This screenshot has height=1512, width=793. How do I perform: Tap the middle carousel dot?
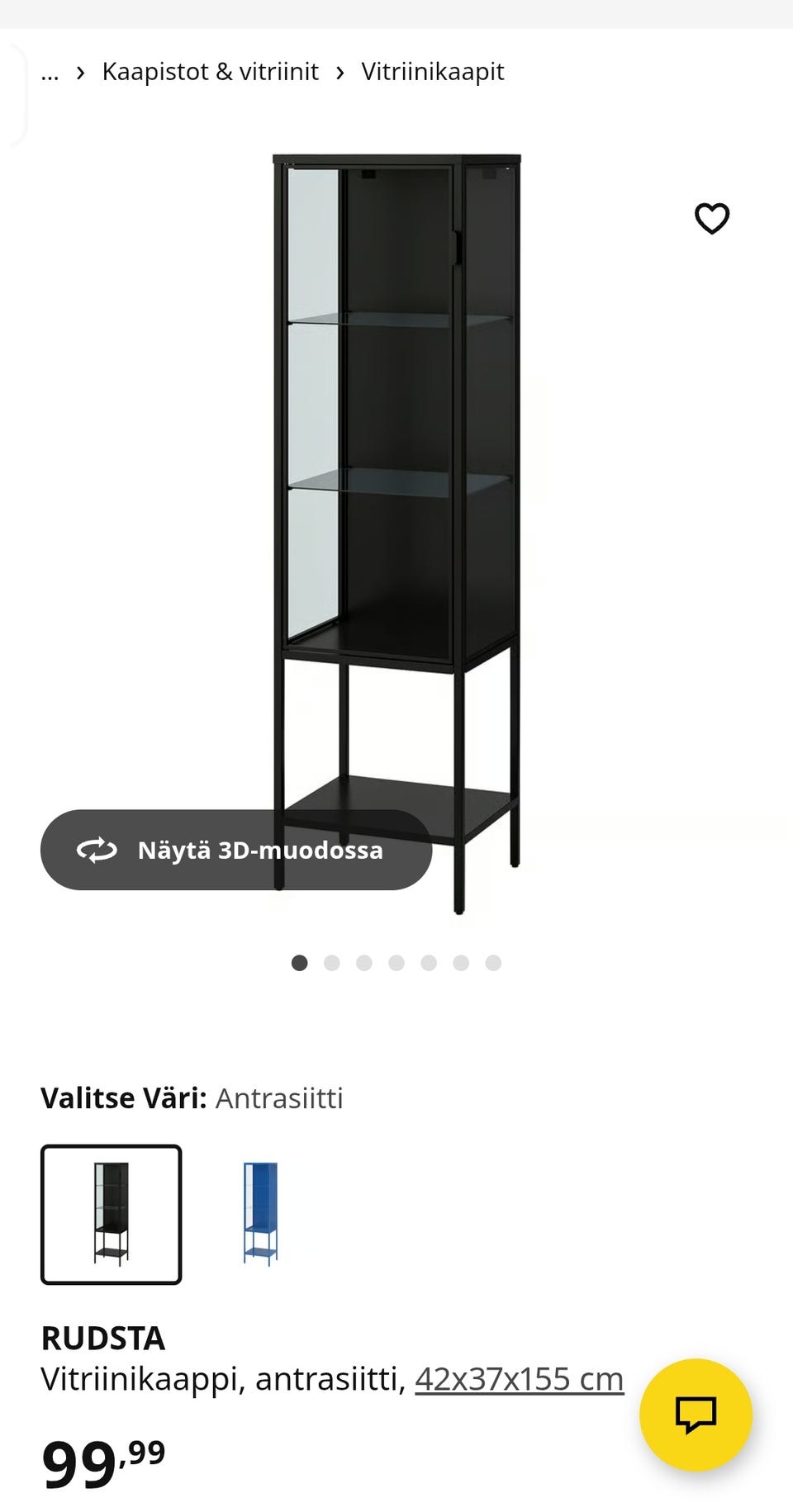point(396,963)
